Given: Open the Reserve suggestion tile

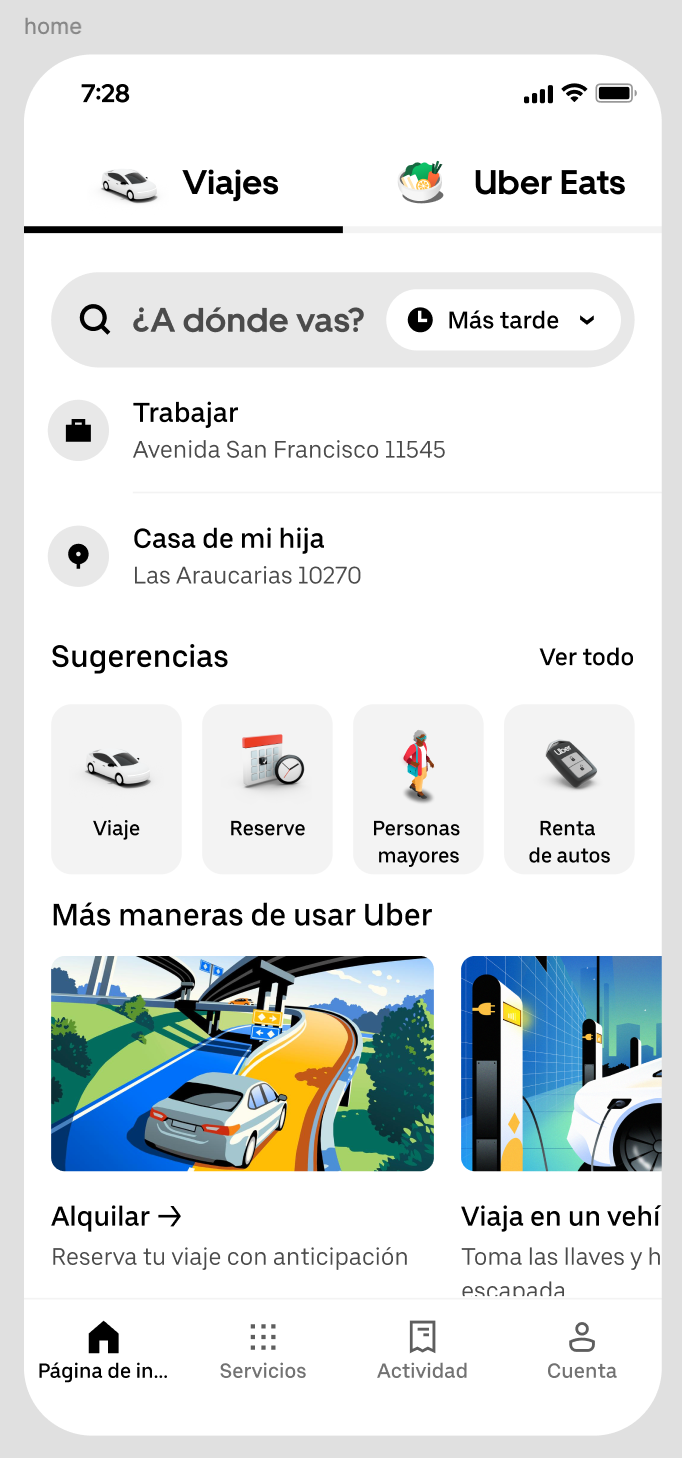Looking at the screenshot, I should [267, 788].
